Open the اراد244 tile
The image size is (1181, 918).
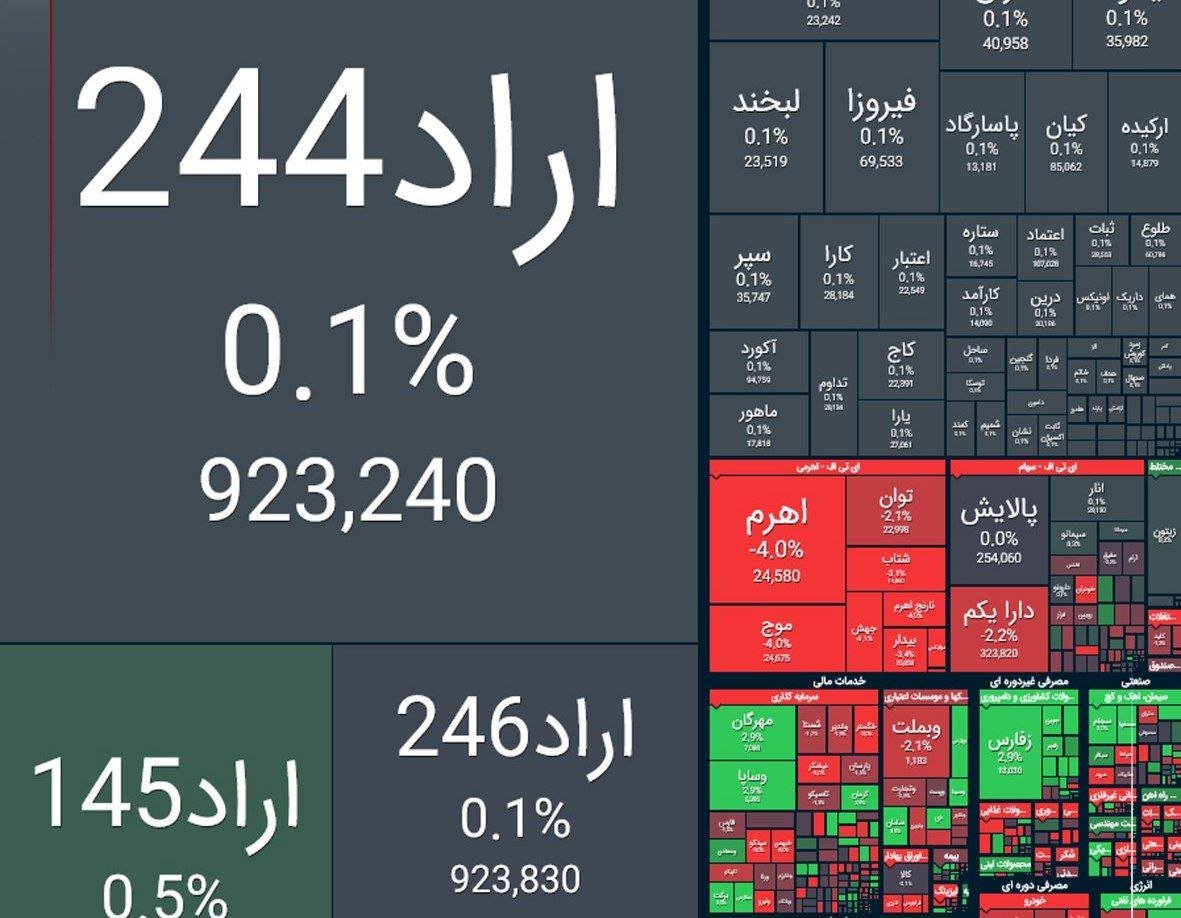pyautogui.click(x=348, y=300)
